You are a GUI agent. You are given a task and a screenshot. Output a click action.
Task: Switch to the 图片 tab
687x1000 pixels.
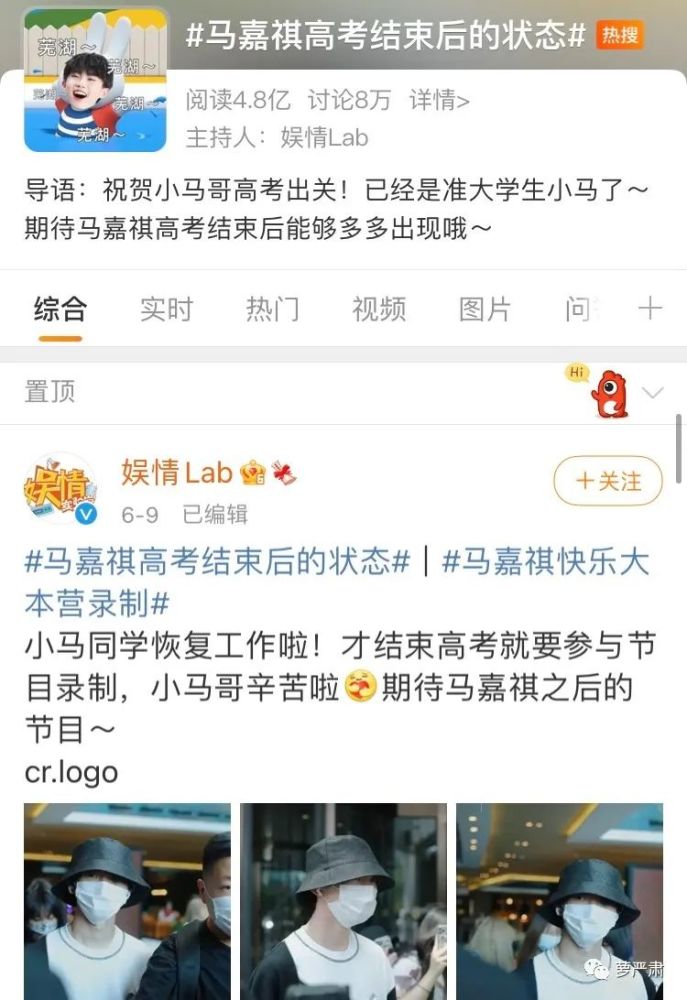click(x=485, y=309)
